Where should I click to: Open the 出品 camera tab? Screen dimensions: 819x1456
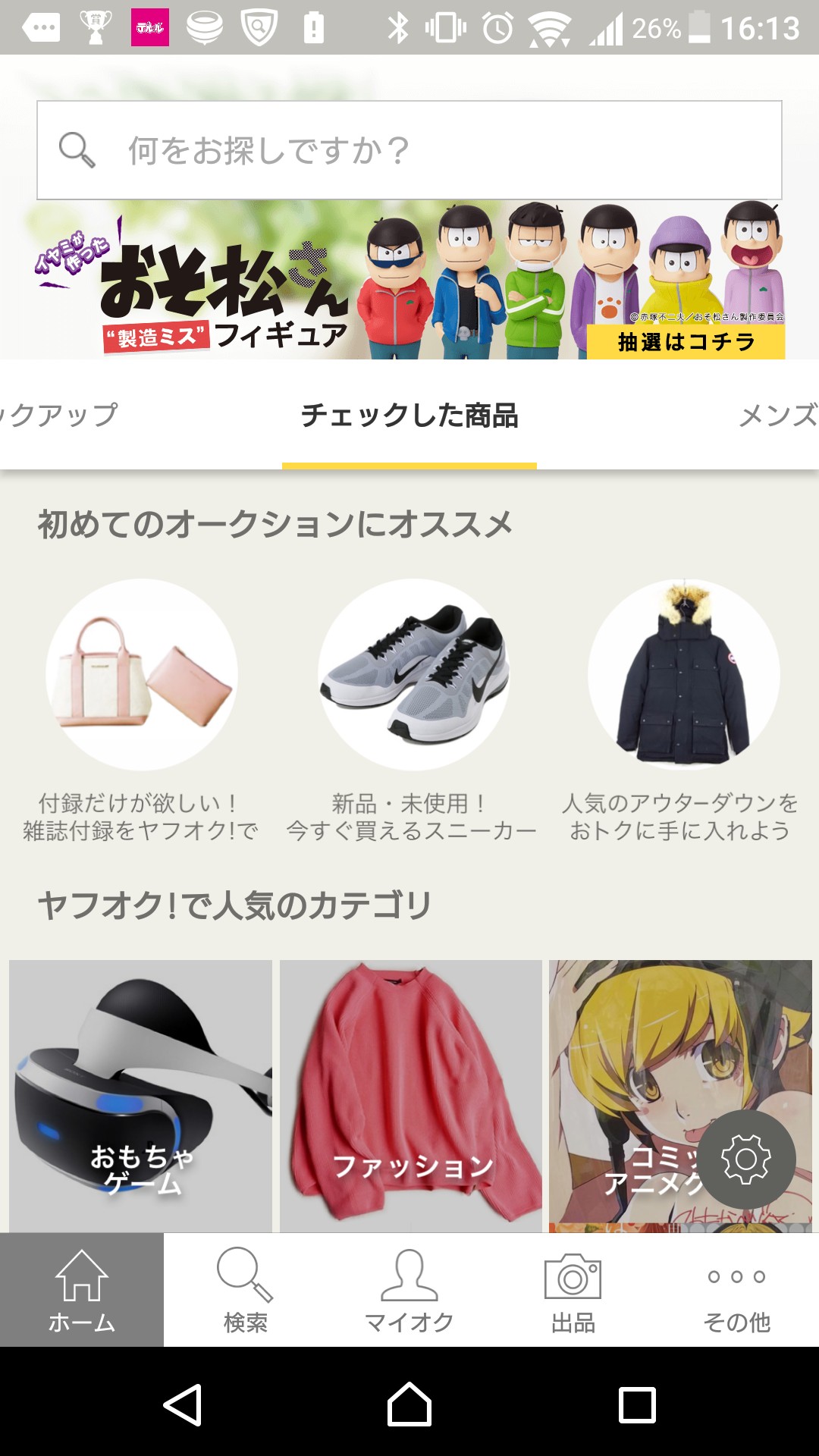(x=573, y=1290)
